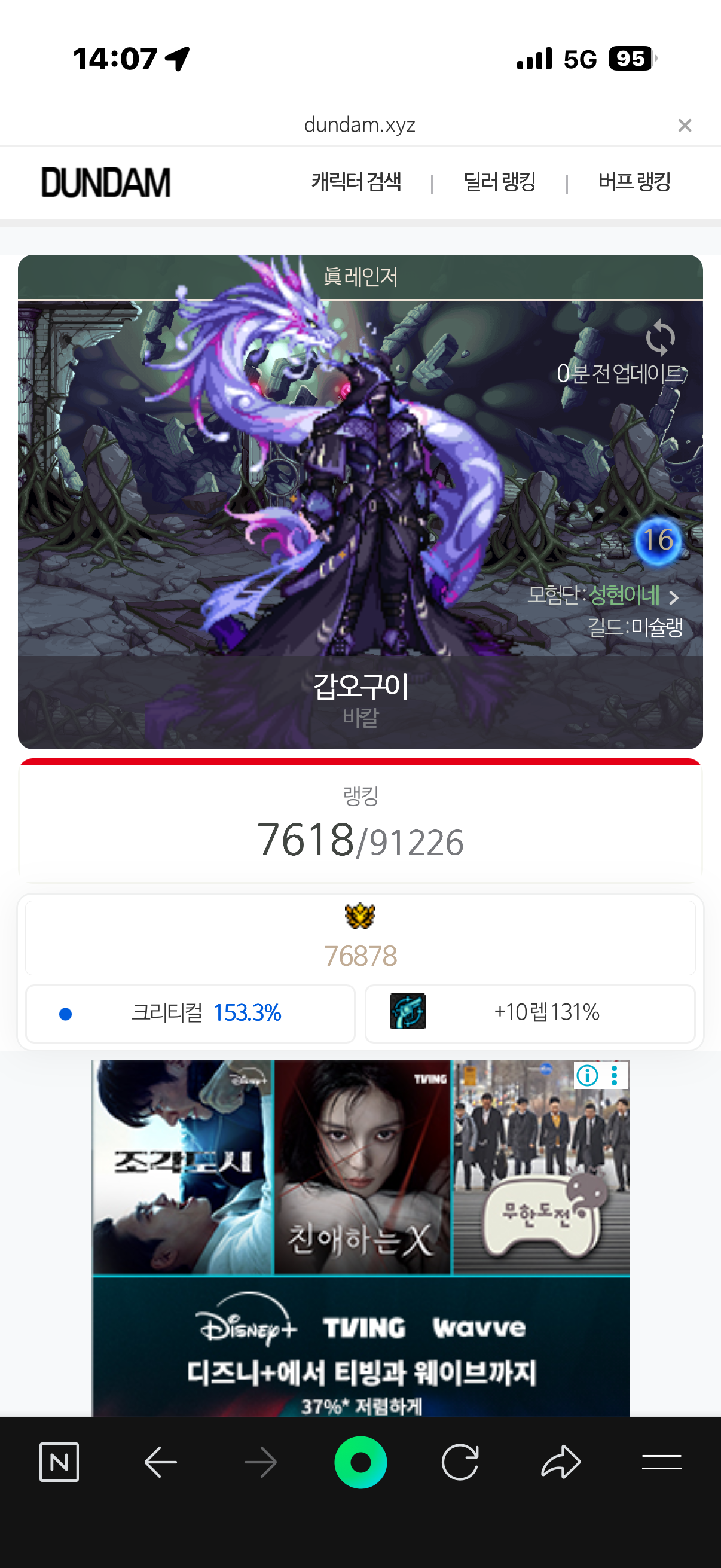
Task: Switch to 딜러 랭킹 page
Action: click(499, 182)
